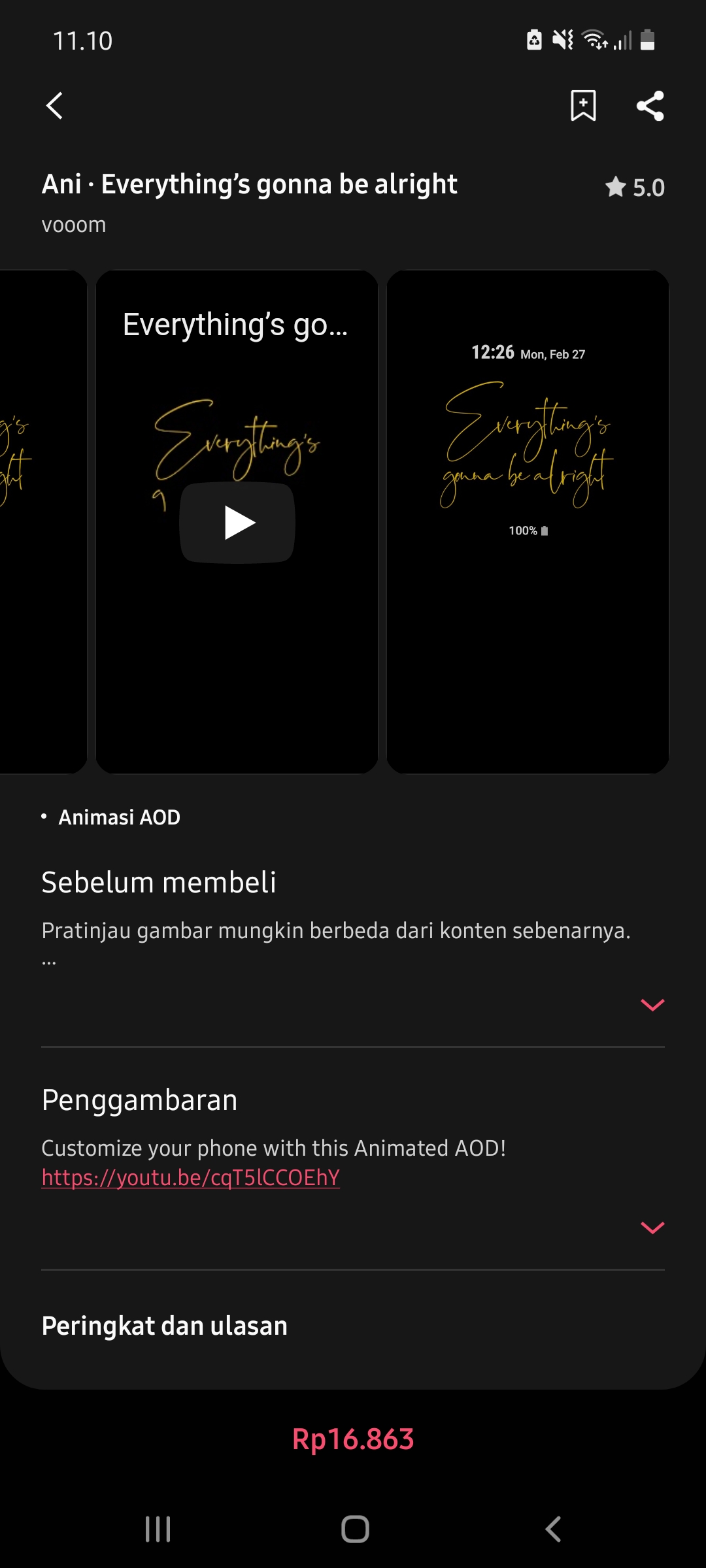Open the seller page vooom
The image size is (706, 1568).
coord(74,225)
